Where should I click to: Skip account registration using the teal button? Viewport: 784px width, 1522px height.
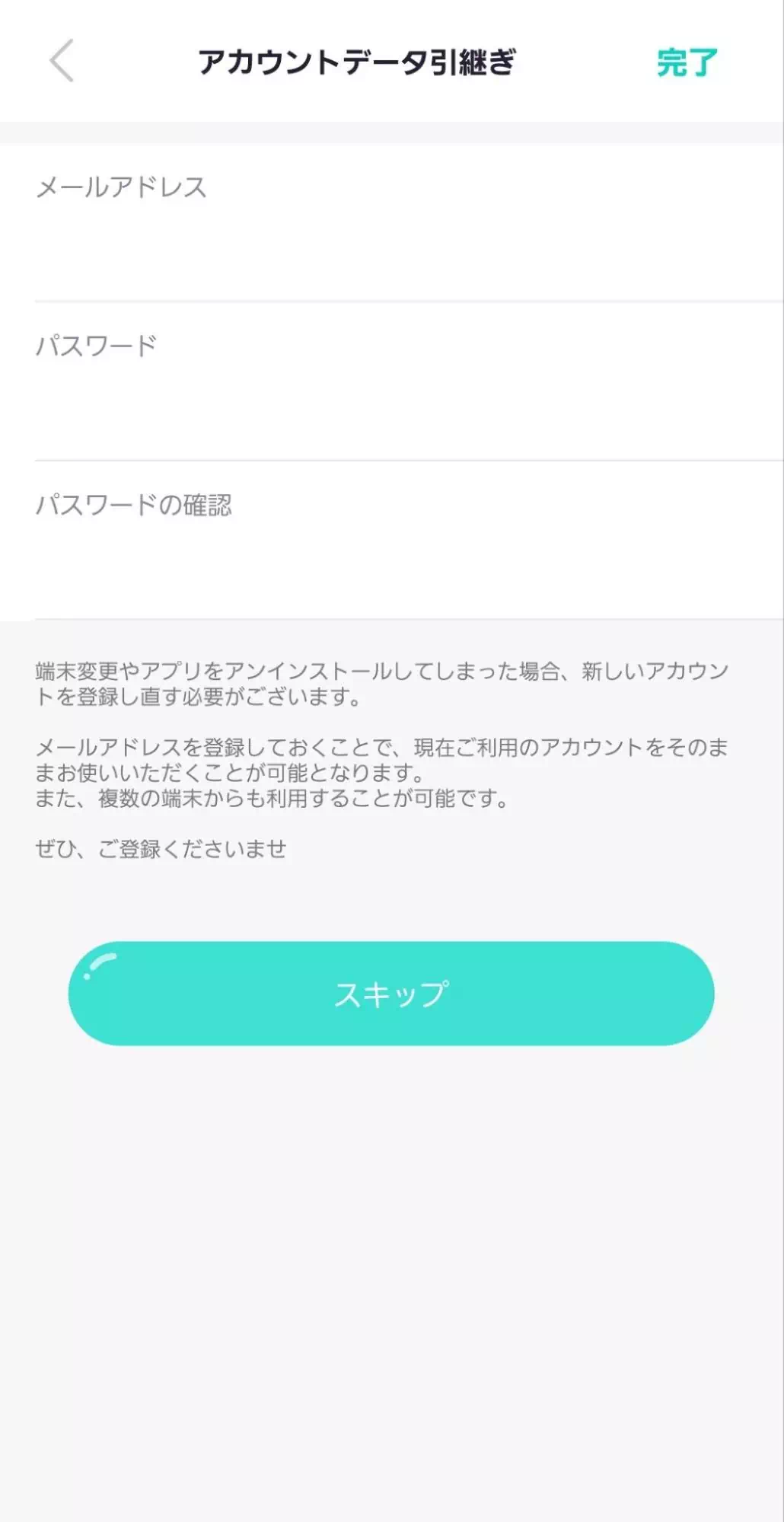pos(392,993)
